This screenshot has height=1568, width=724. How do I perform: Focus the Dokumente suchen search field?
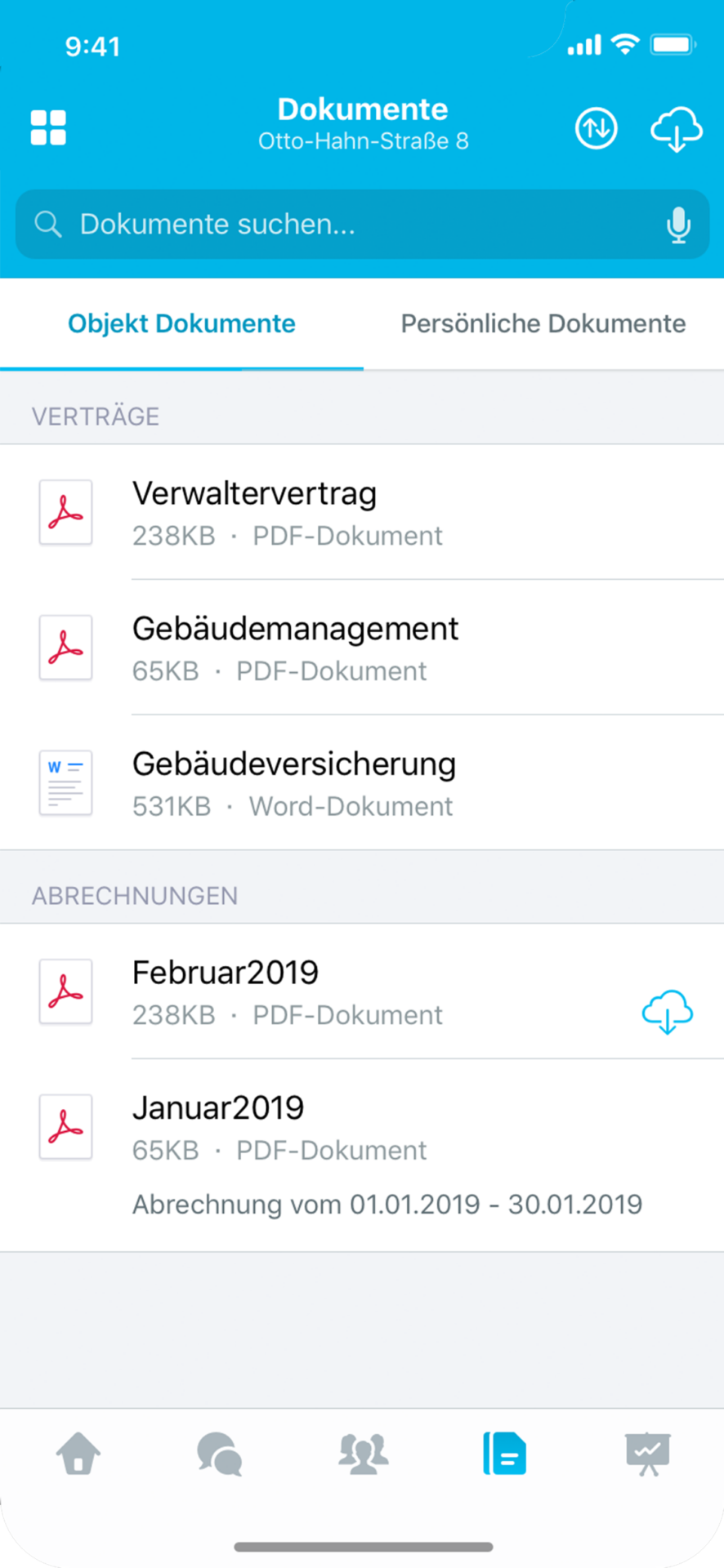362,225
